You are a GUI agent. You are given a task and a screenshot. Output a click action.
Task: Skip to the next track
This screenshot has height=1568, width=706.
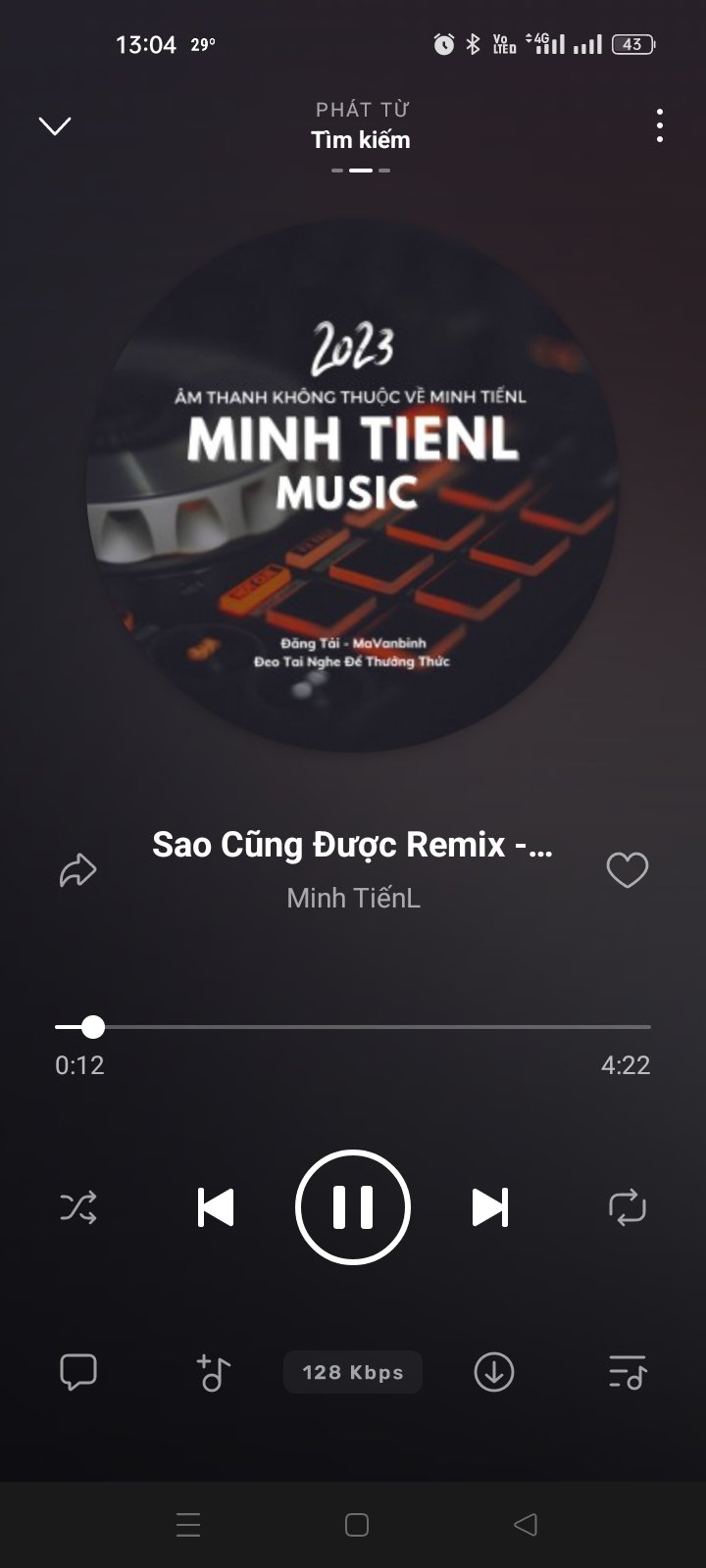pos(490,1207)
